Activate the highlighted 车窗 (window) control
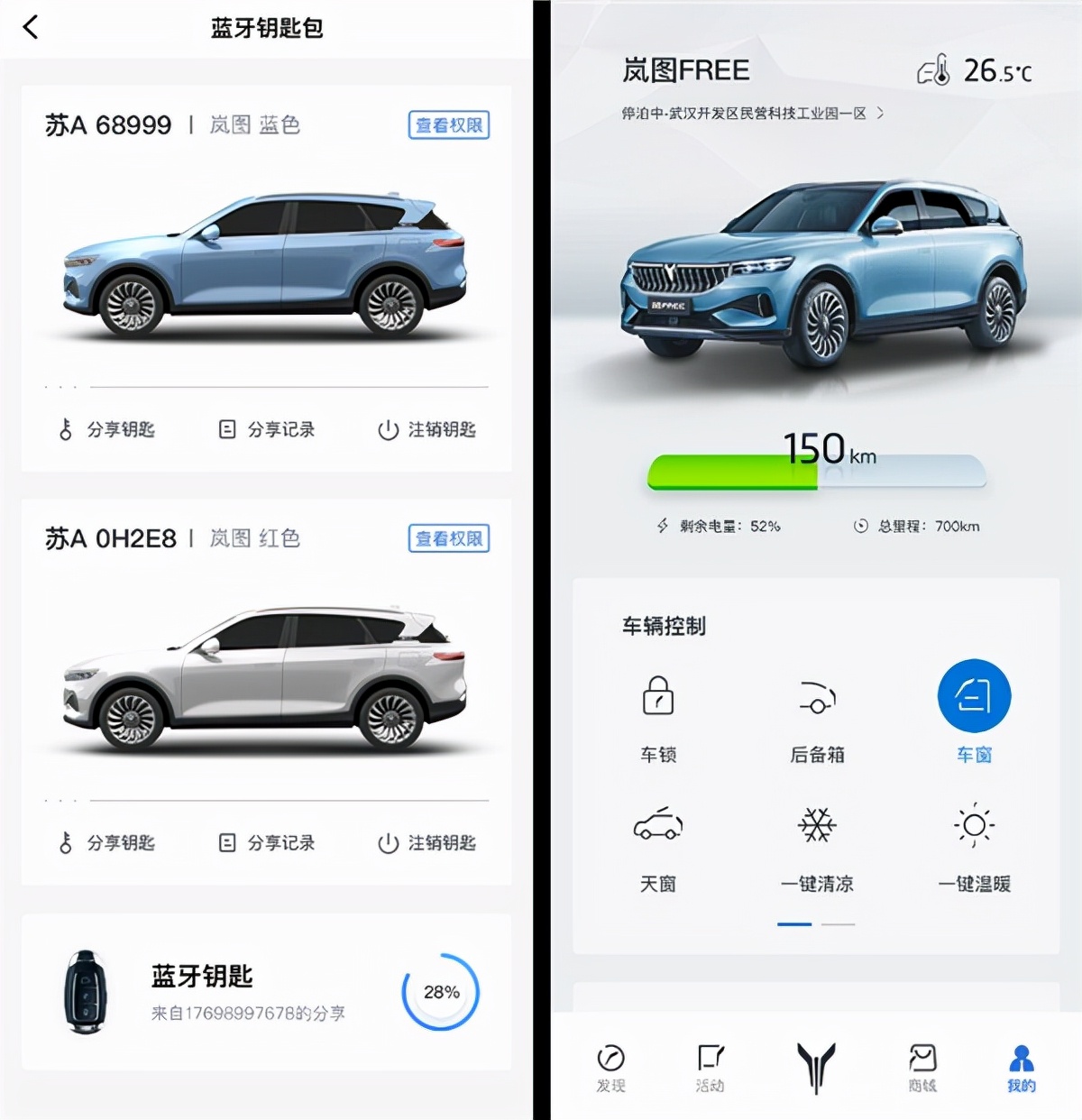 [974, 694]
